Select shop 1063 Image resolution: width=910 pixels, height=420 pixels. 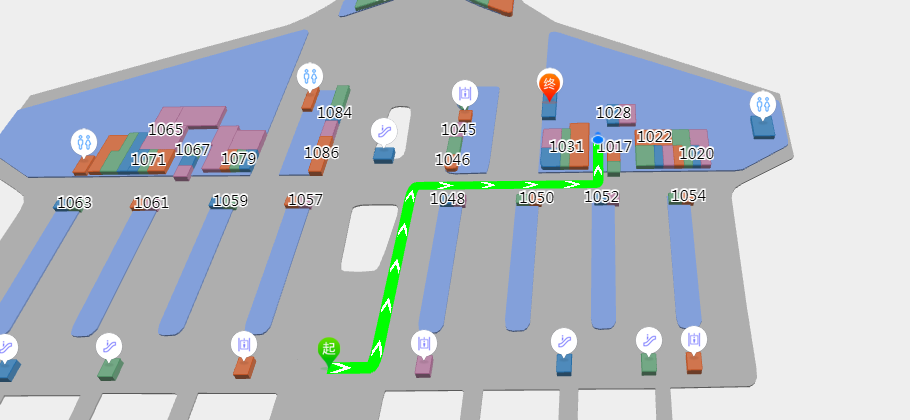pyautogui.click(x=74, y=203)
